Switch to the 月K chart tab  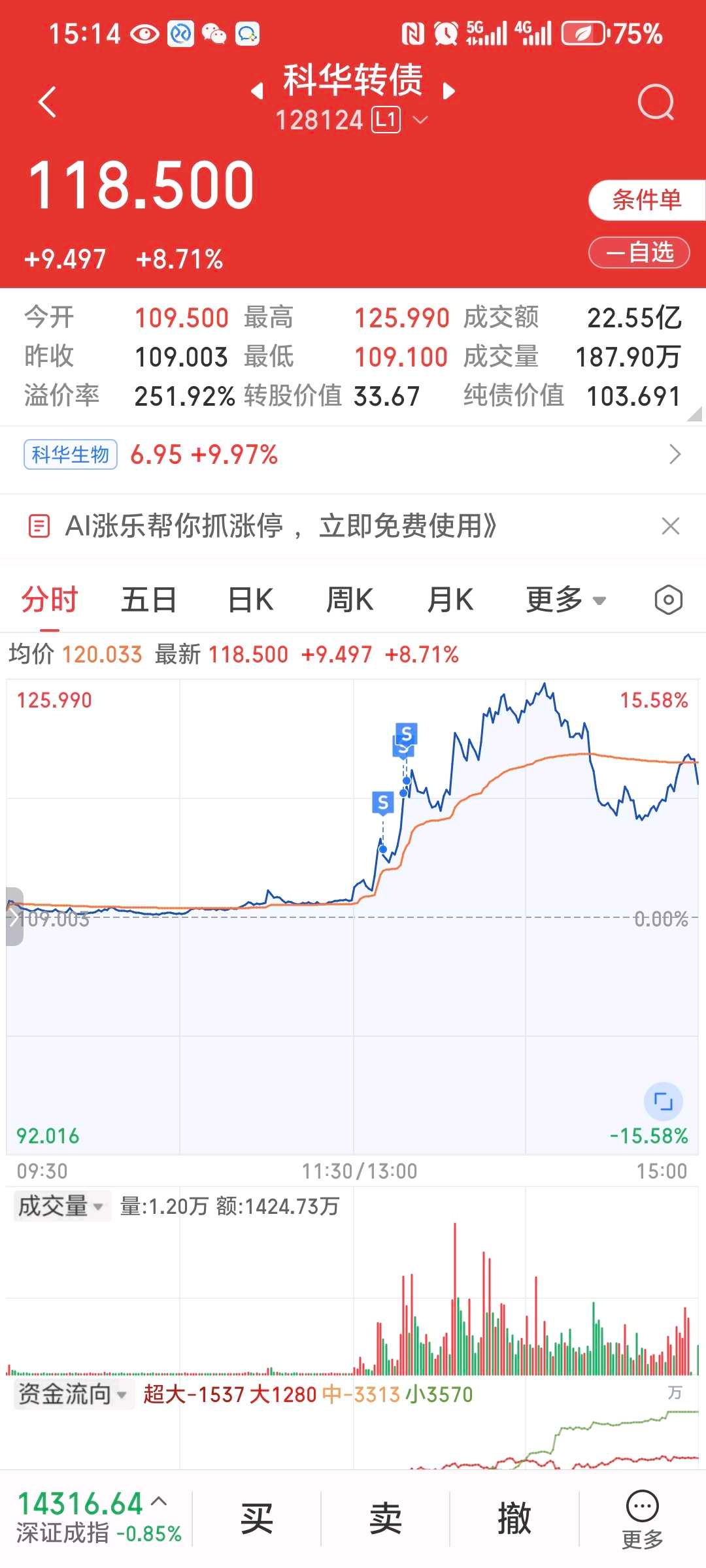point(450,600)
